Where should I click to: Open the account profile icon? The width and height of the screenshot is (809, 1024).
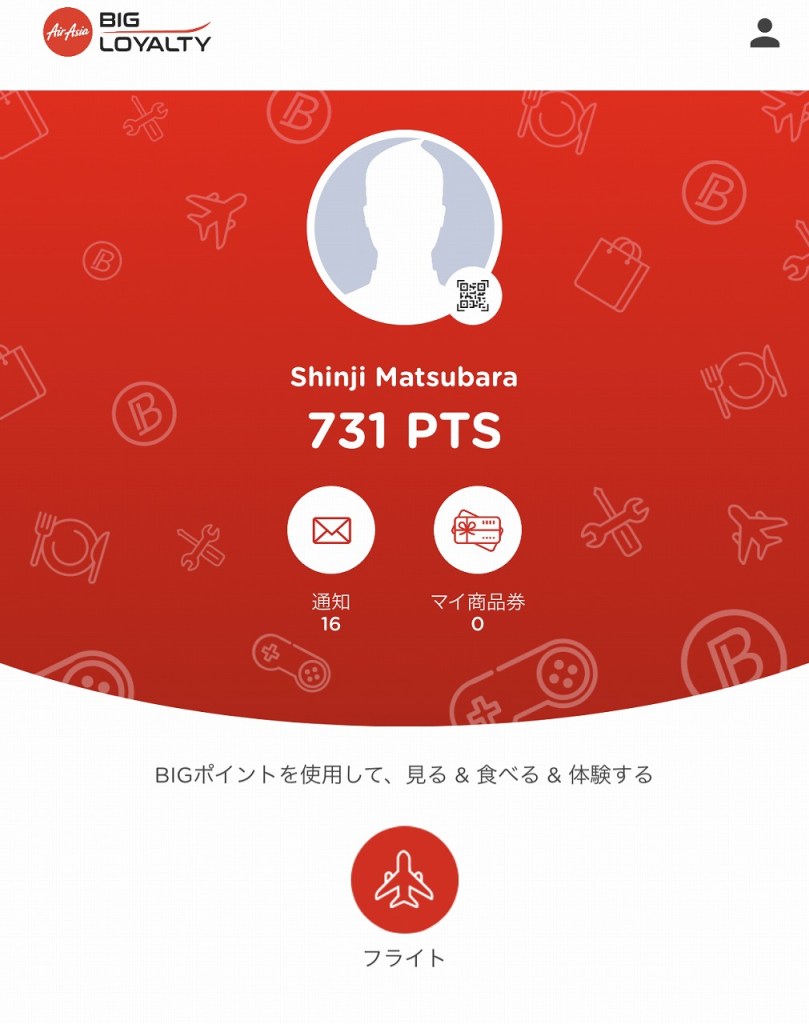765,34
